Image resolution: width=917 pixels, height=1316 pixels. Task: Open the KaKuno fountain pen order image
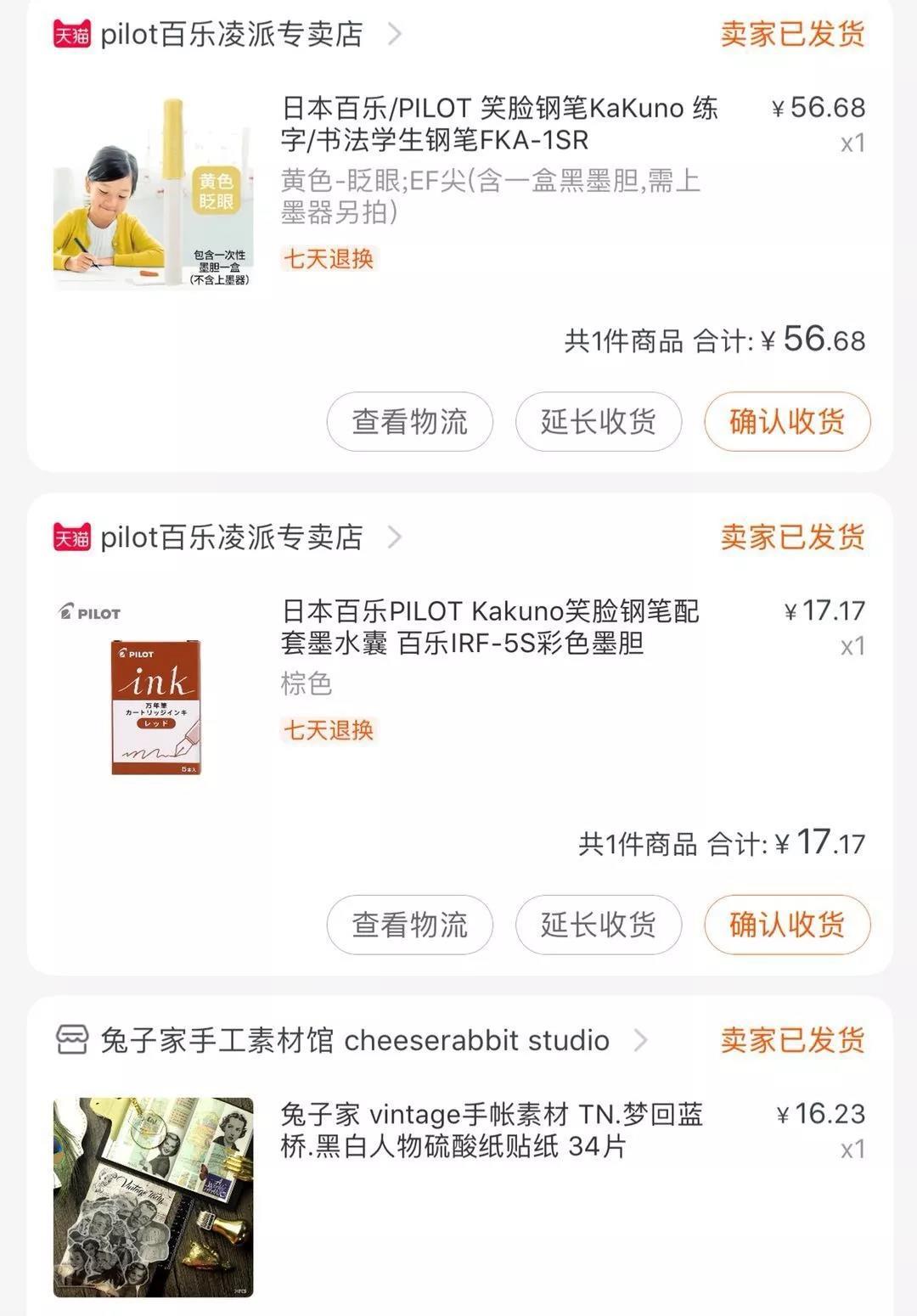[x=154, y=194]
